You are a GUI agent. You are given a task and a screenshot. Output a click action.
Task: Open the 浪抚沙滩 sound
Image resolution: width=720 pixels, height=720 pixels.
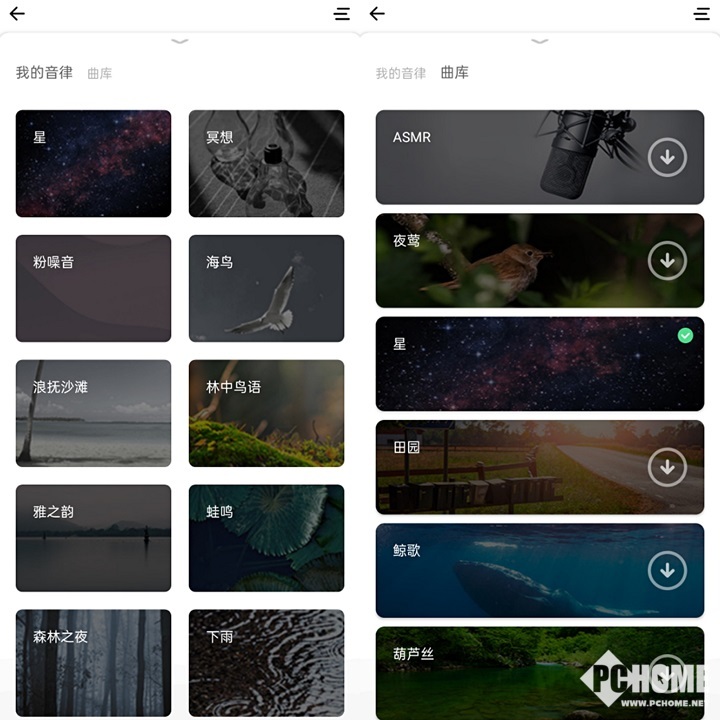pos(93,413)
